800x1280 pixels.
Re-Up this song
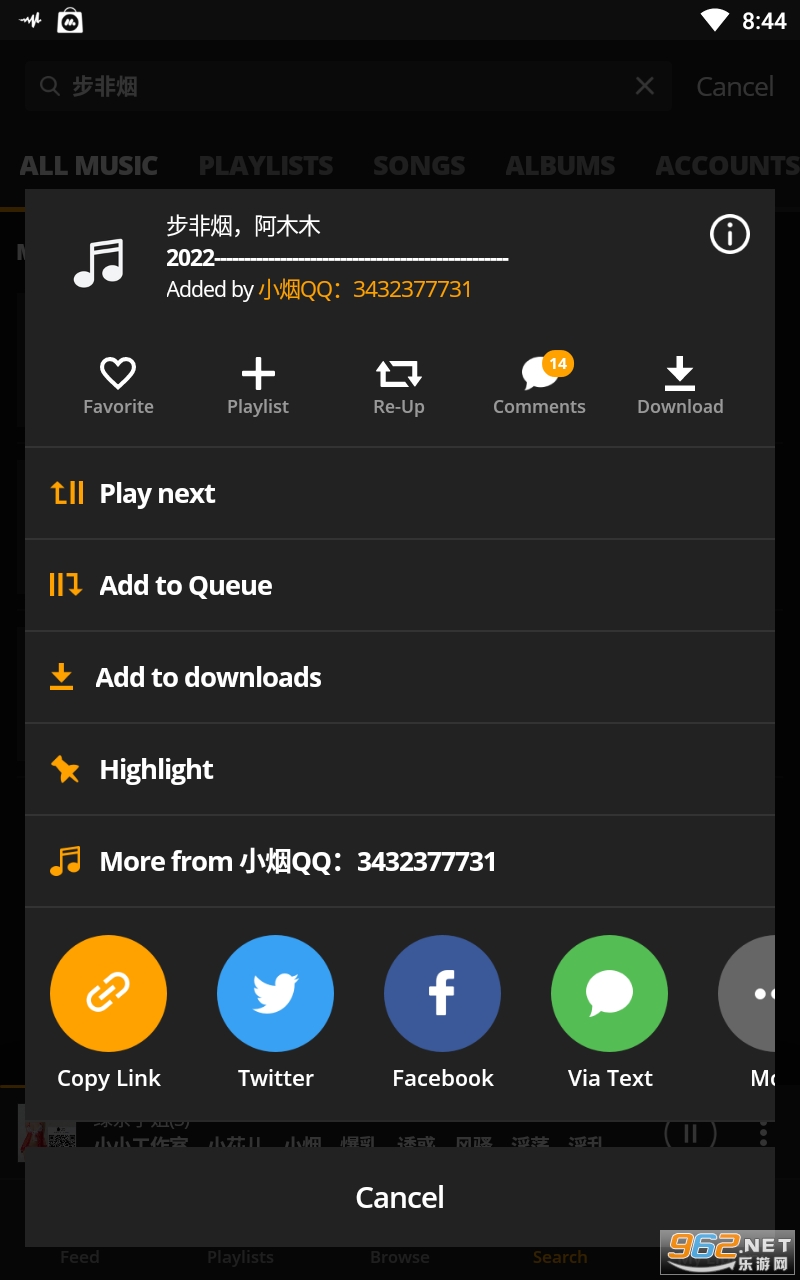point(399,385)
